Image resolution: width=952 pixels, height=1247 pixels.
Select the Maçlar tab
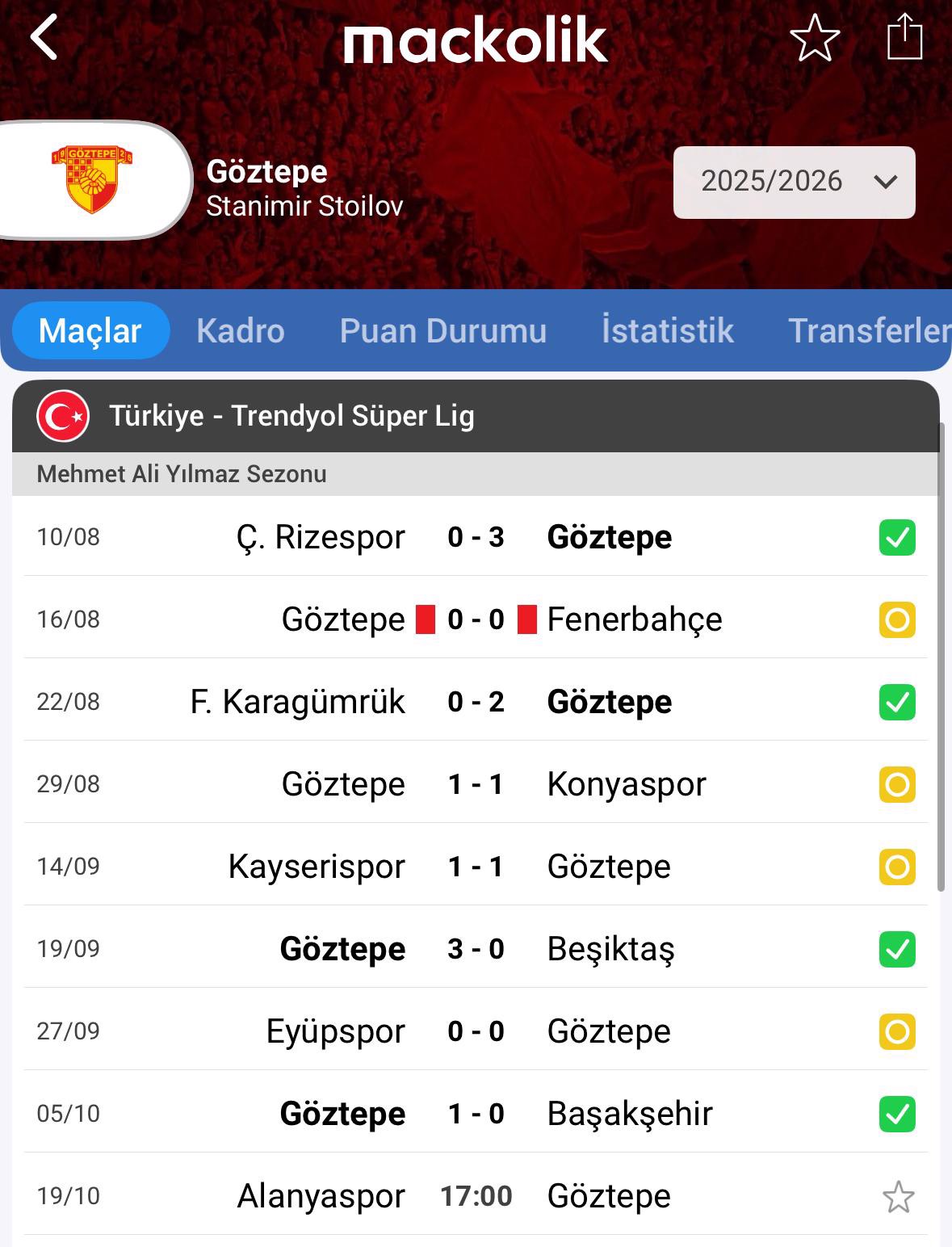[x=90, y=331]
